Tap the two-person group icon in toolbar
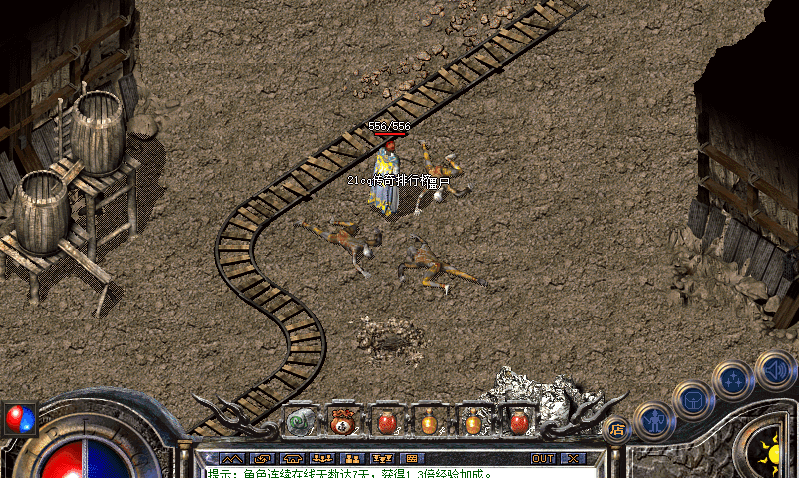Screen dimensions: 799x478 352,458
